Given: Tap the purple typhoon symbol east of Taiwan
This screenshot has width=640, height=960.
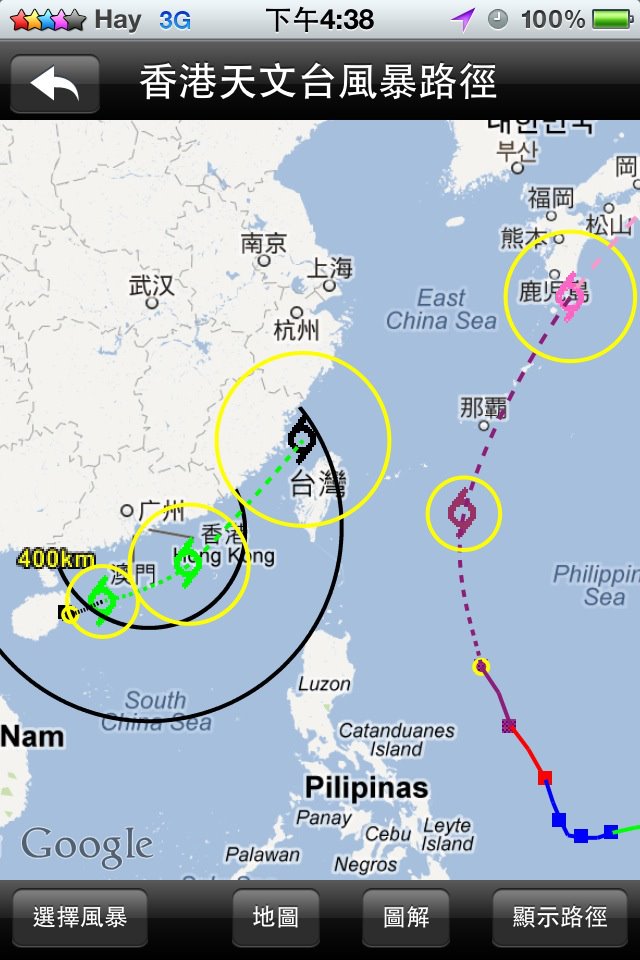Looking at the screenshot, I should pyautogui.click(x=463, y=513).
